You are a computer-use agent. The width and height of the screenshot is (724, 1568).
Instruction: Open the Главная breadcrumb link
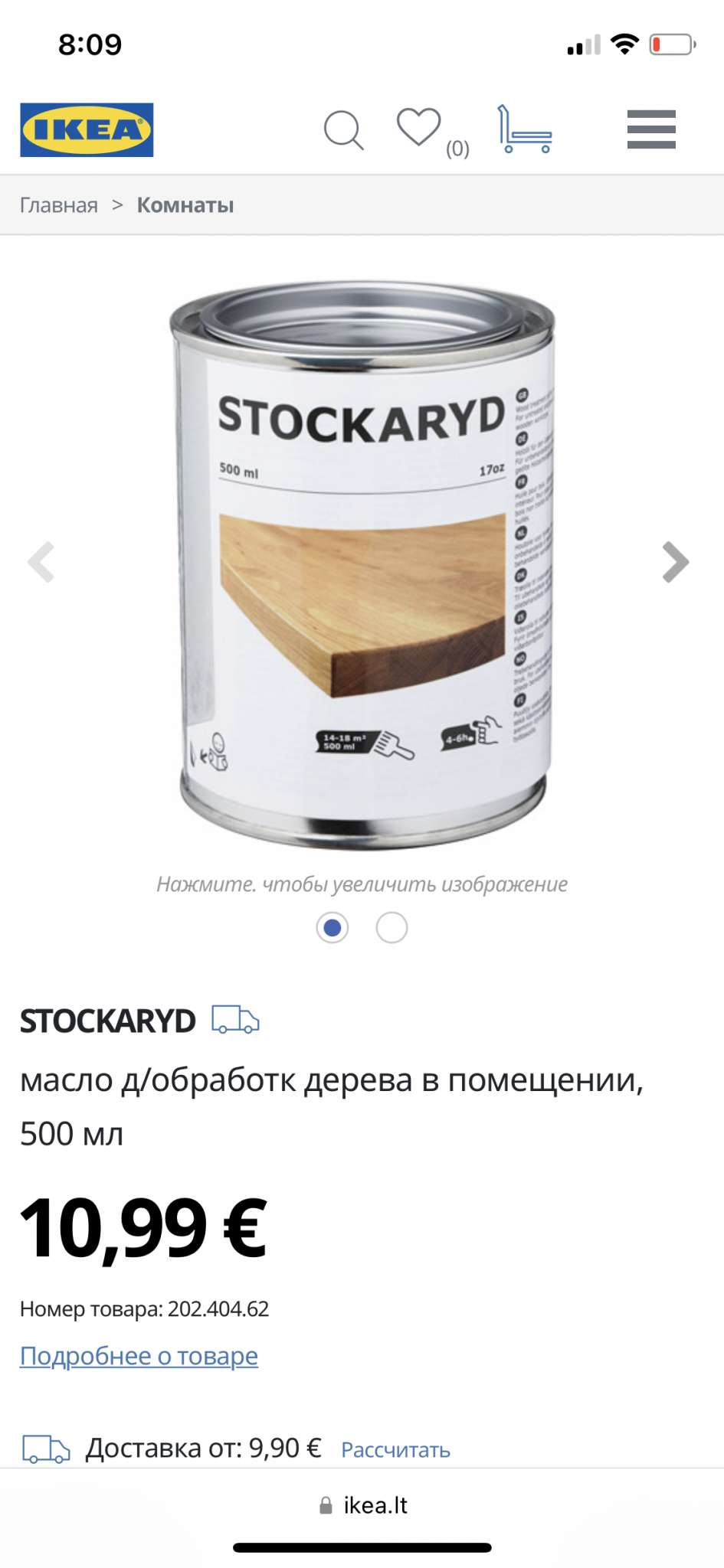(x=59, y=205)
